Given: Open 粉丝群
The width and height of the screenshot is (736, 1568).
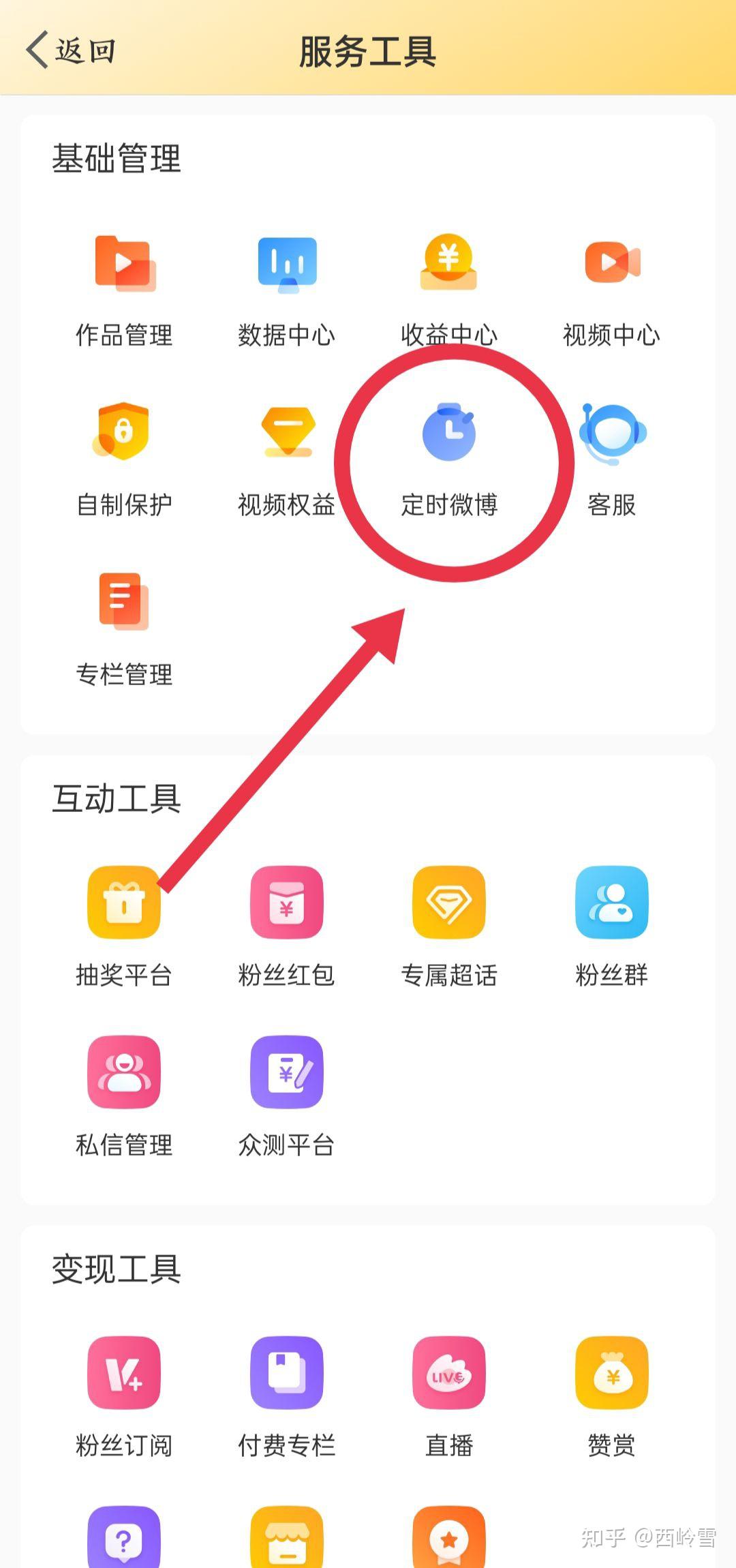Looking at the screenshot, I should point(611,903).
